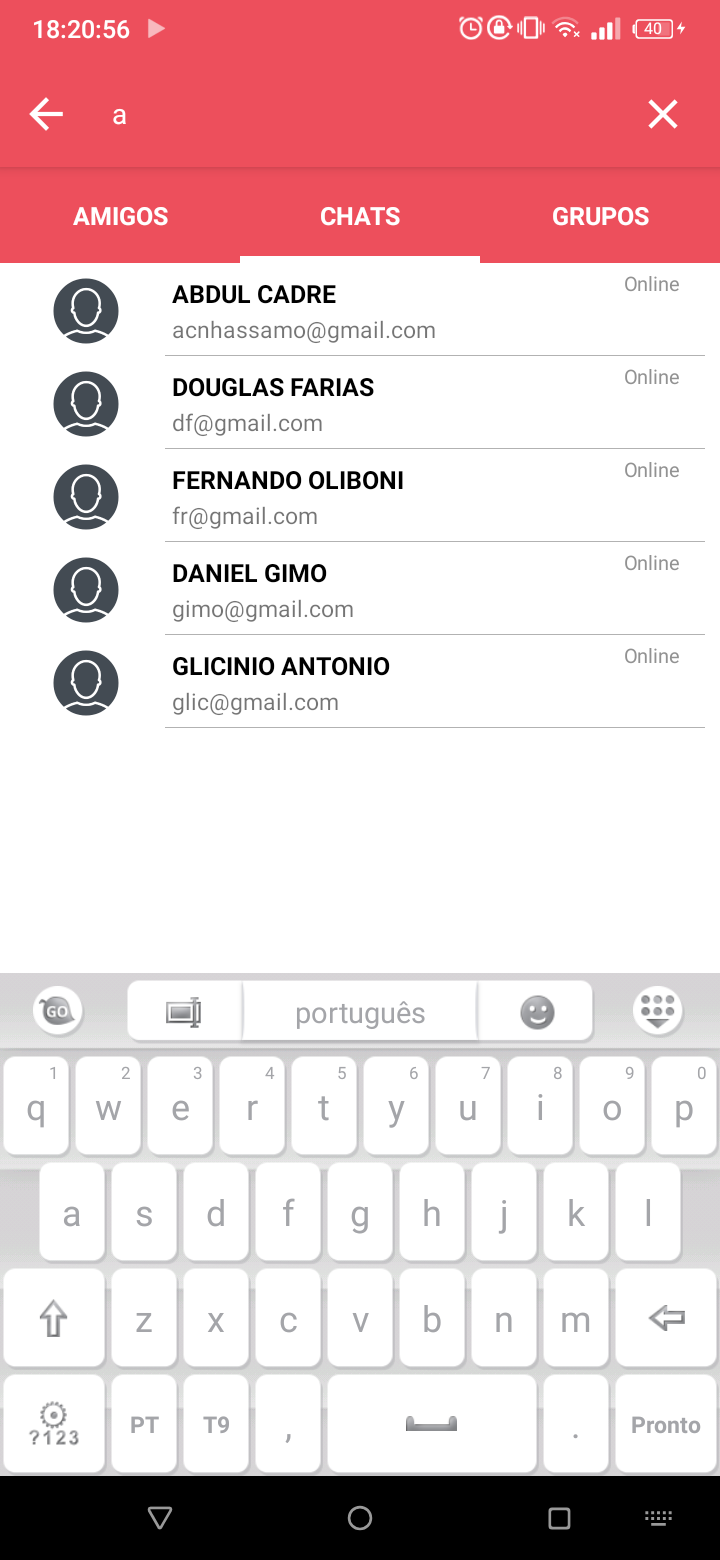Screen dimensions: 720x1560
Task: Open FERNANDO OLIBONI's conversation
Action: coord(360,496)
